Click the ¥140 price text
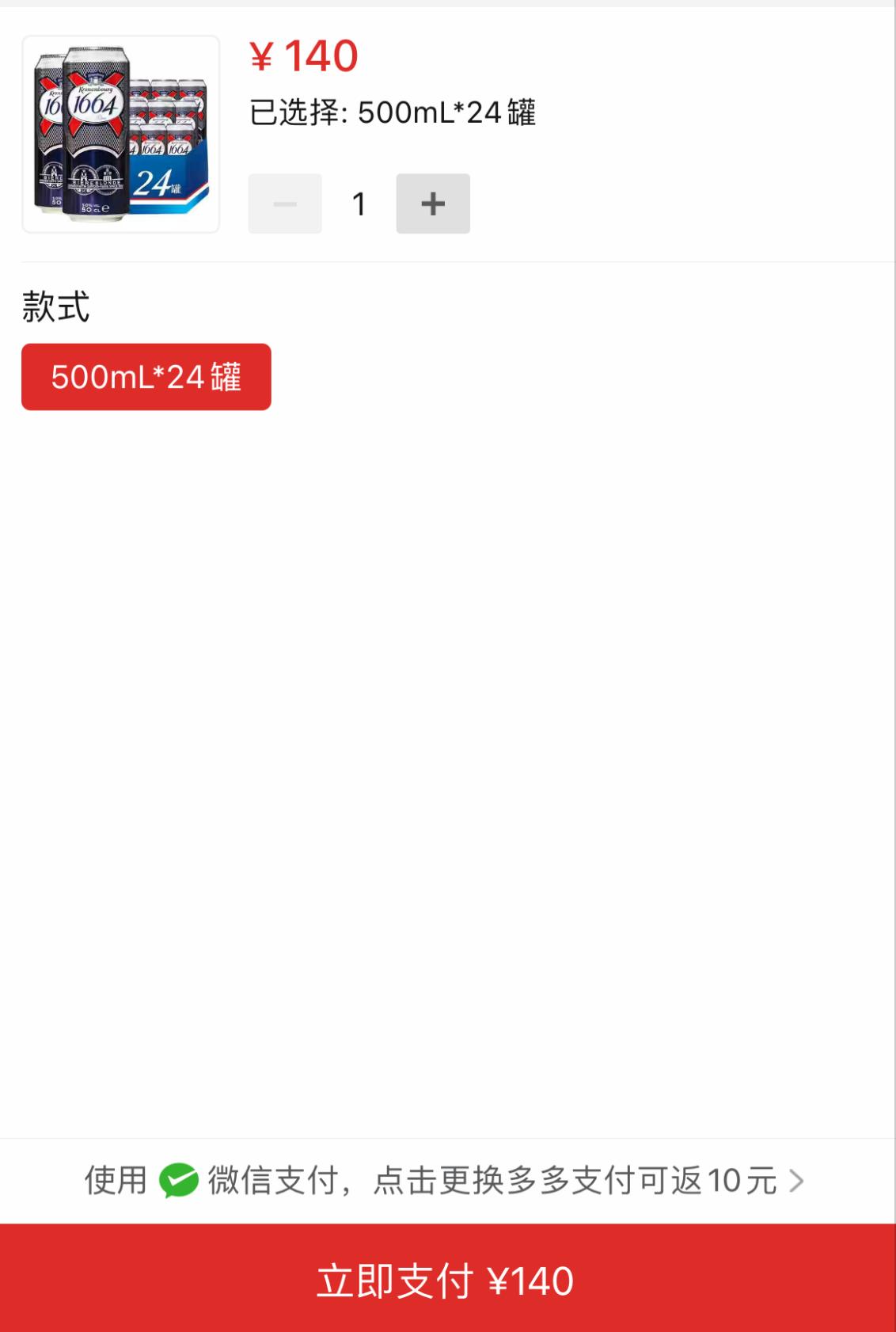 pos(302,56)
